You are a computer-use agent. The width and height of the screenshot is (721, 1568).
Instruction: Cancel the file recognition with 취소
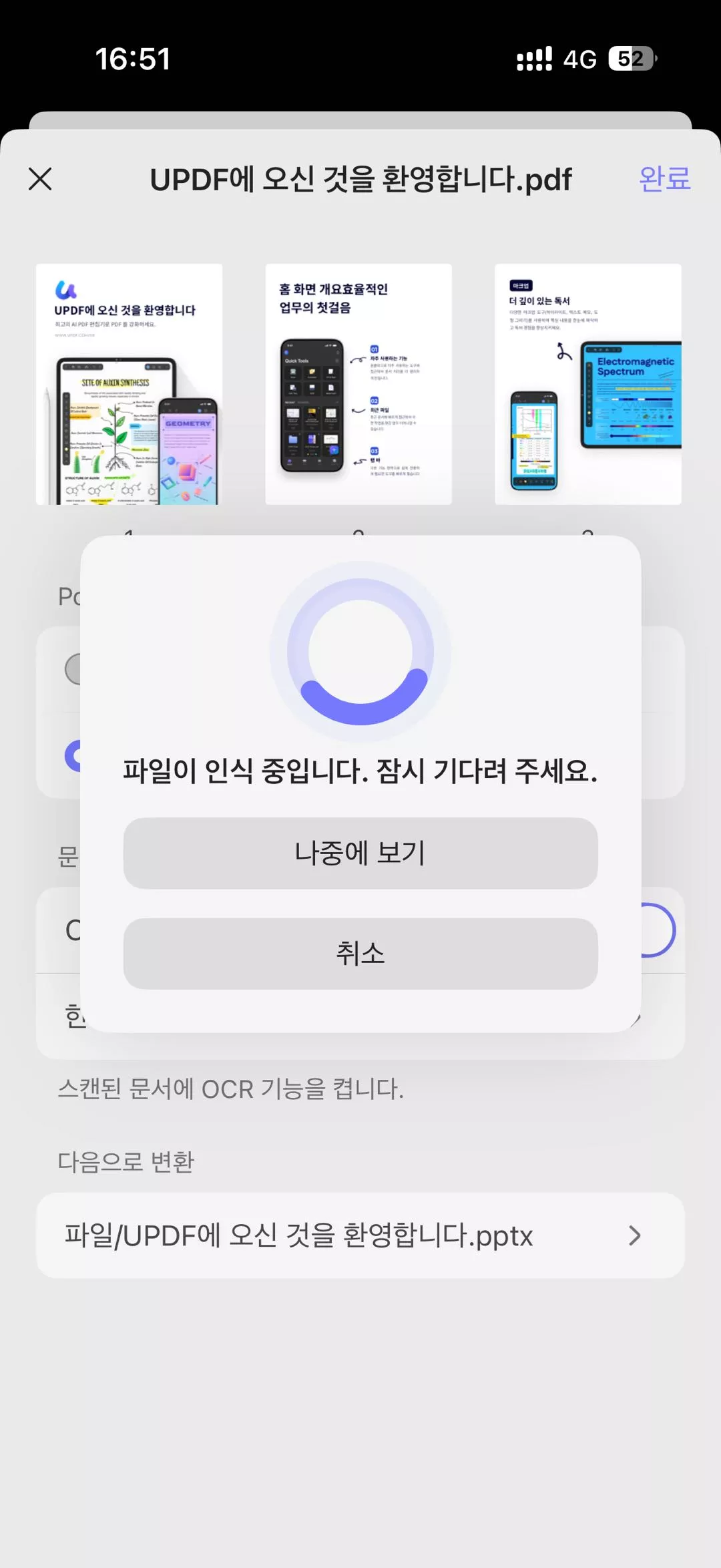360,953
